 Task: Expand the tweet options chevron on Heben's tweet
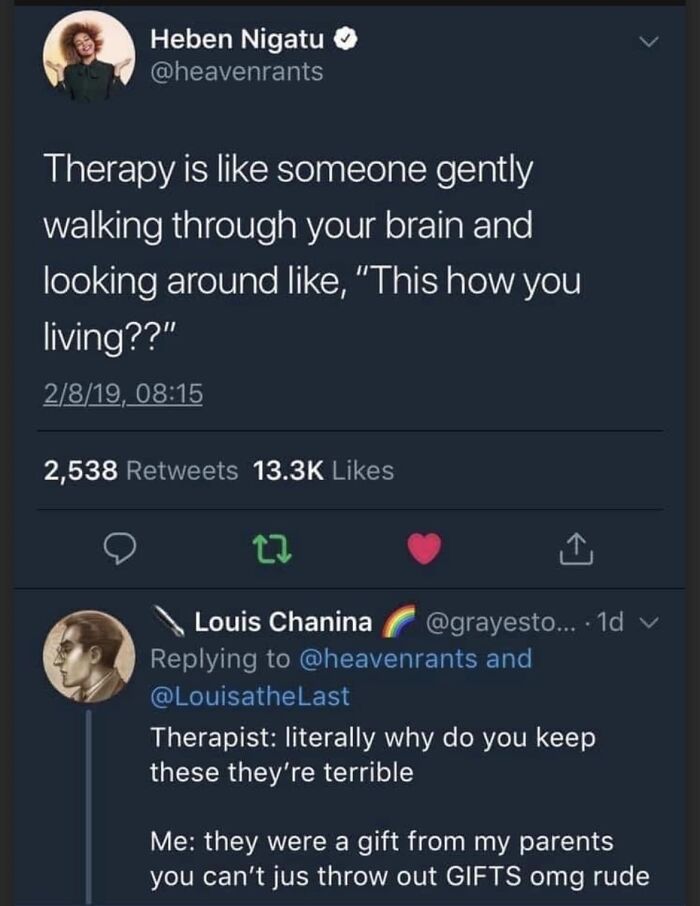649,42
